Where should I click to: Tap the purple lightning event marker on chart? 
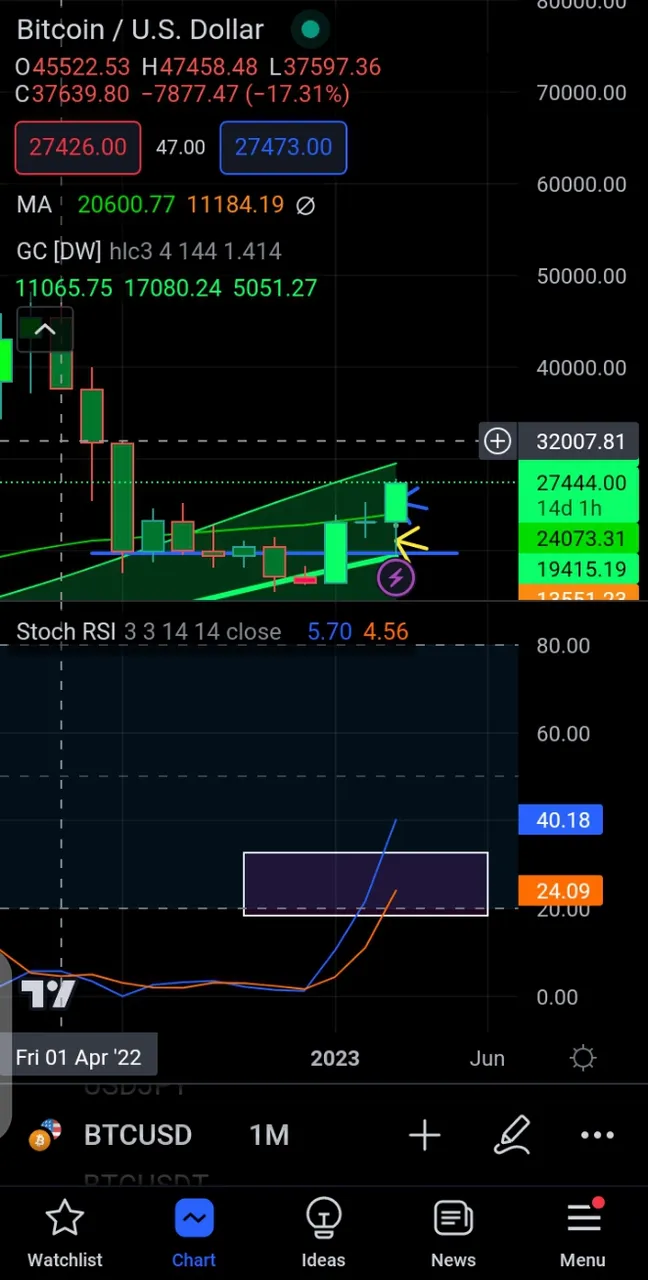[x=396, y=578]
